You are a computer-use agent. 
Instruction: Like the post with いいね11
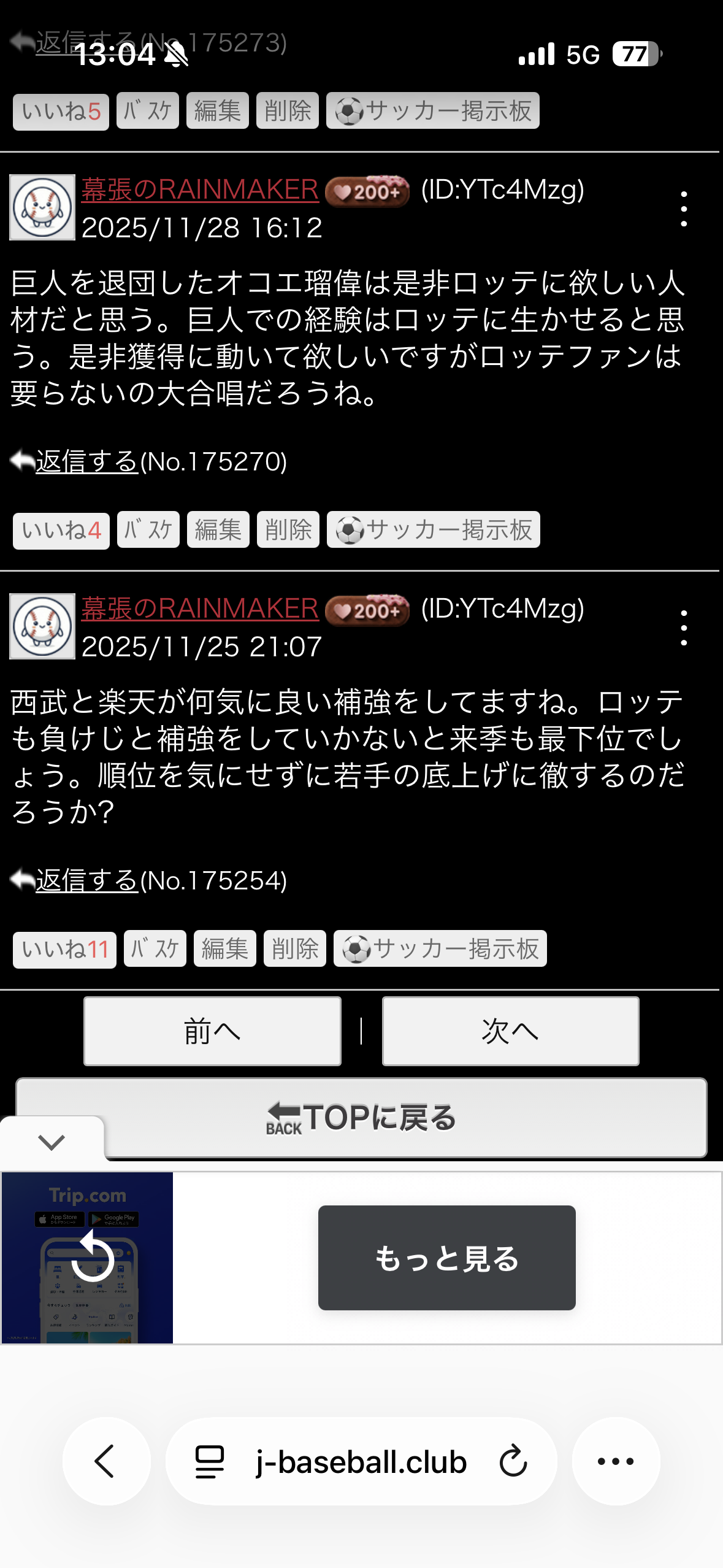tap(65, 949)
